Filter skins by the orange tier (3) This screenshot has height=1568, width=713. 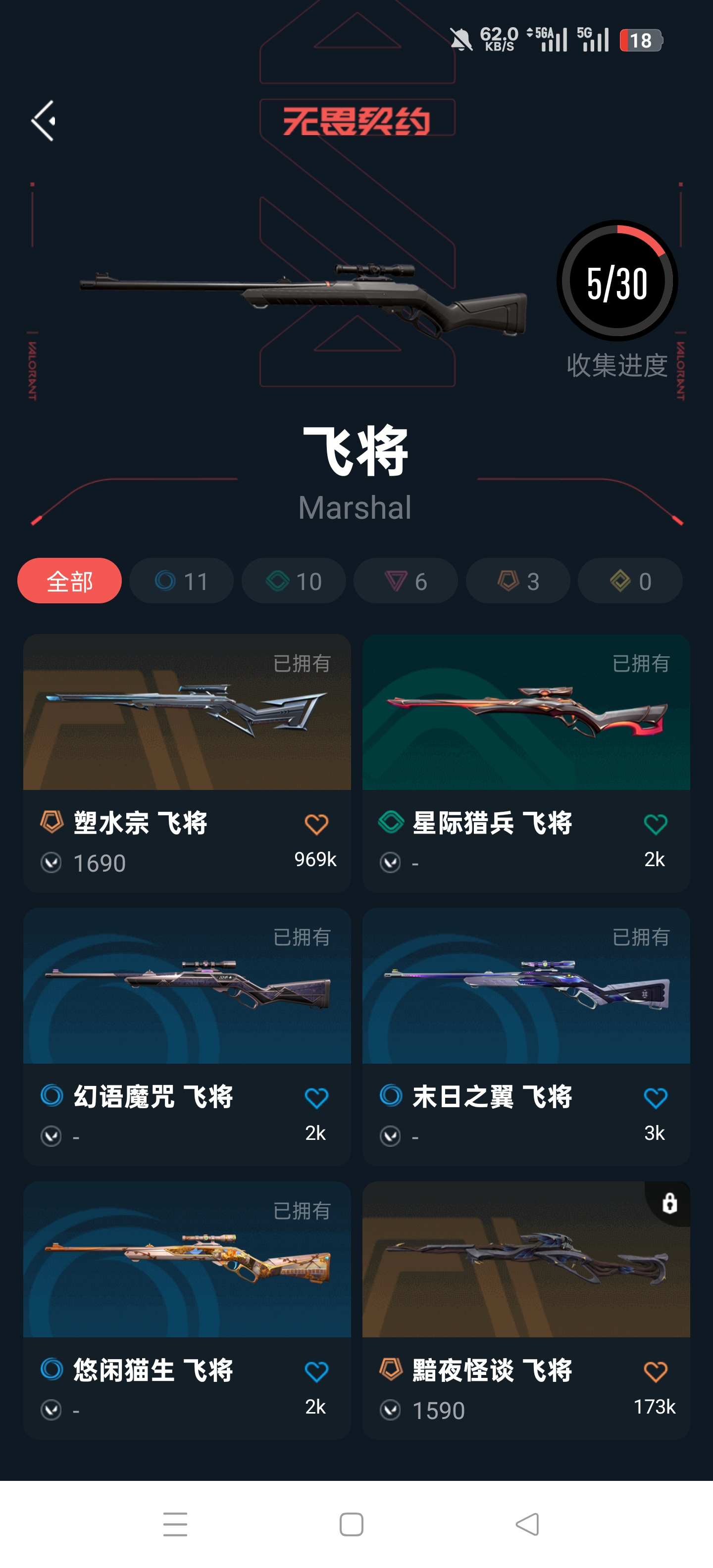click(517, 581)
